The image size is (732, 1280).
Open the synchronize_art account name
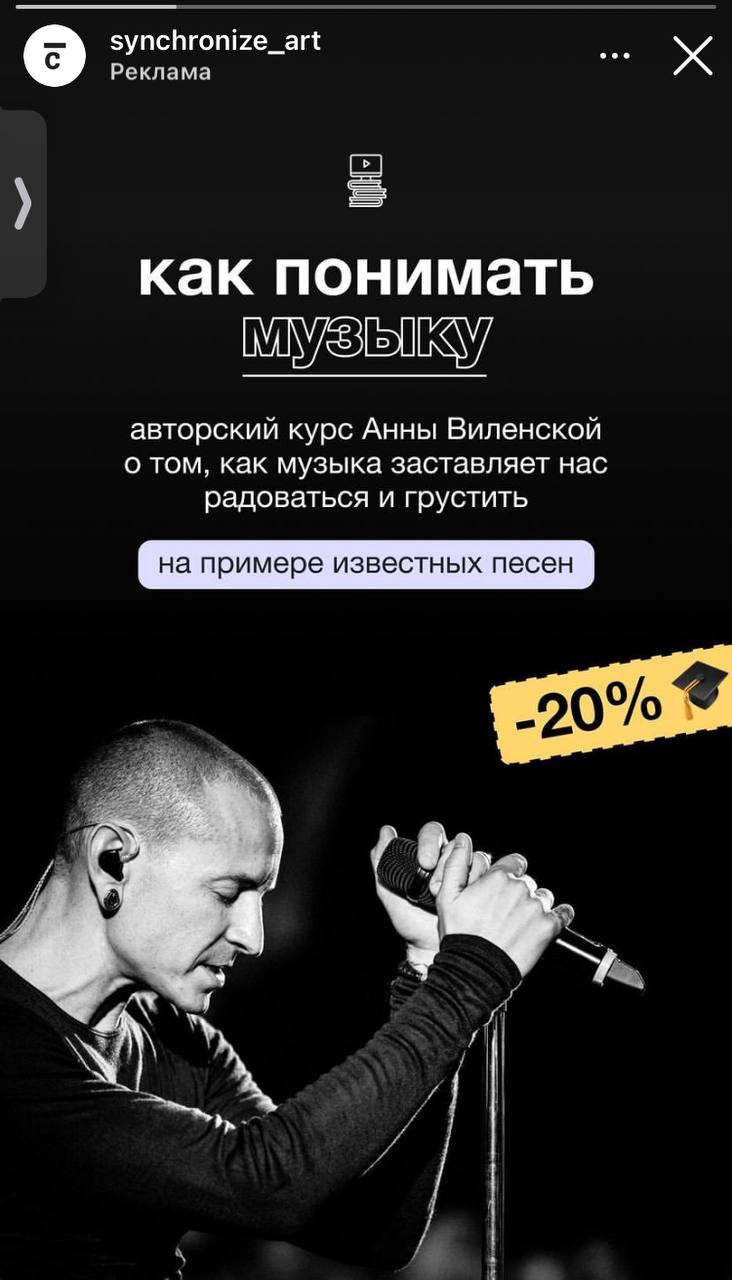click(215, 42)
